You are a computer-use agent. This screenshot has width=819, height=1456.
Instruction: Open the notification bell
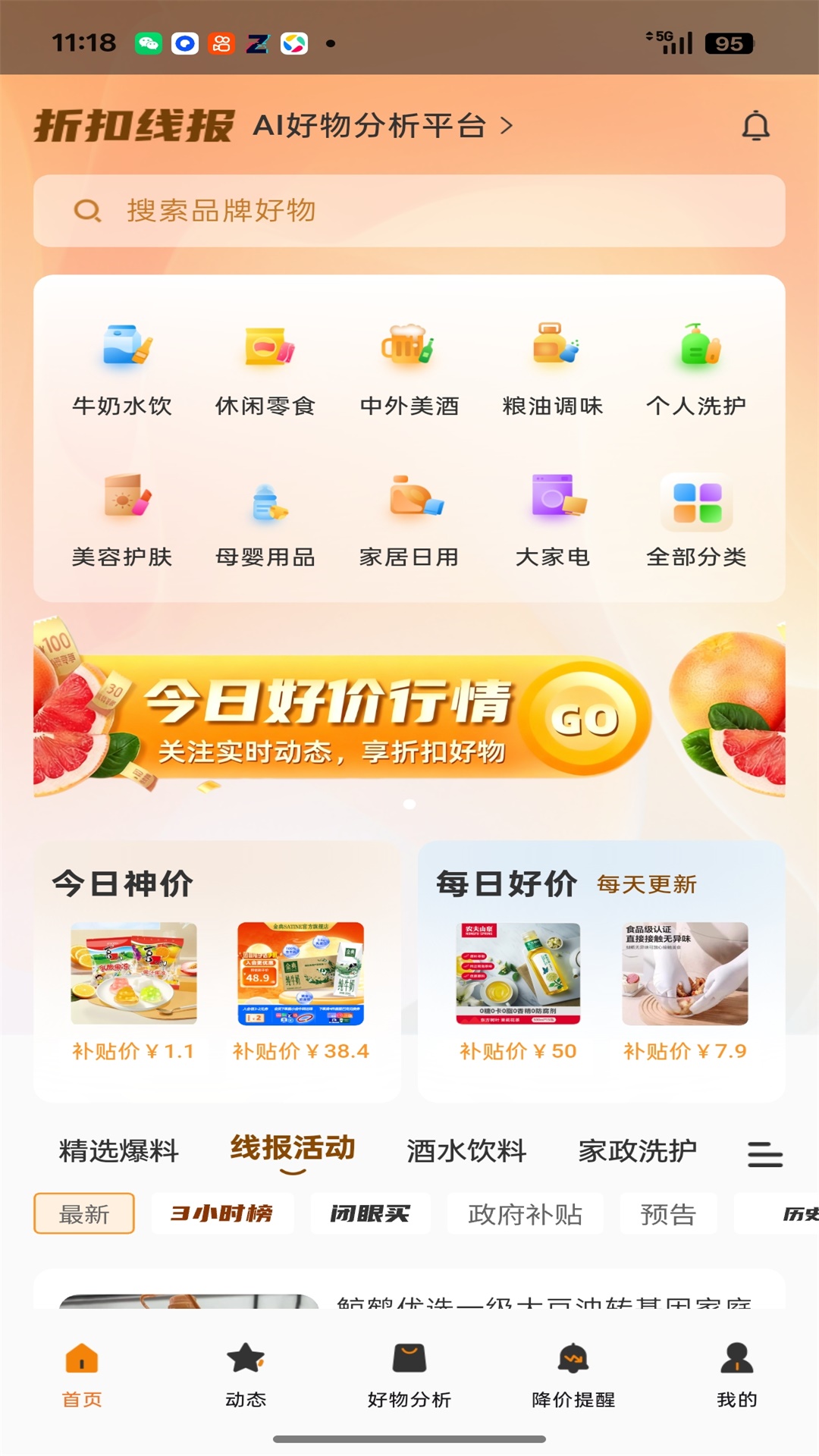tap(756, 126)
